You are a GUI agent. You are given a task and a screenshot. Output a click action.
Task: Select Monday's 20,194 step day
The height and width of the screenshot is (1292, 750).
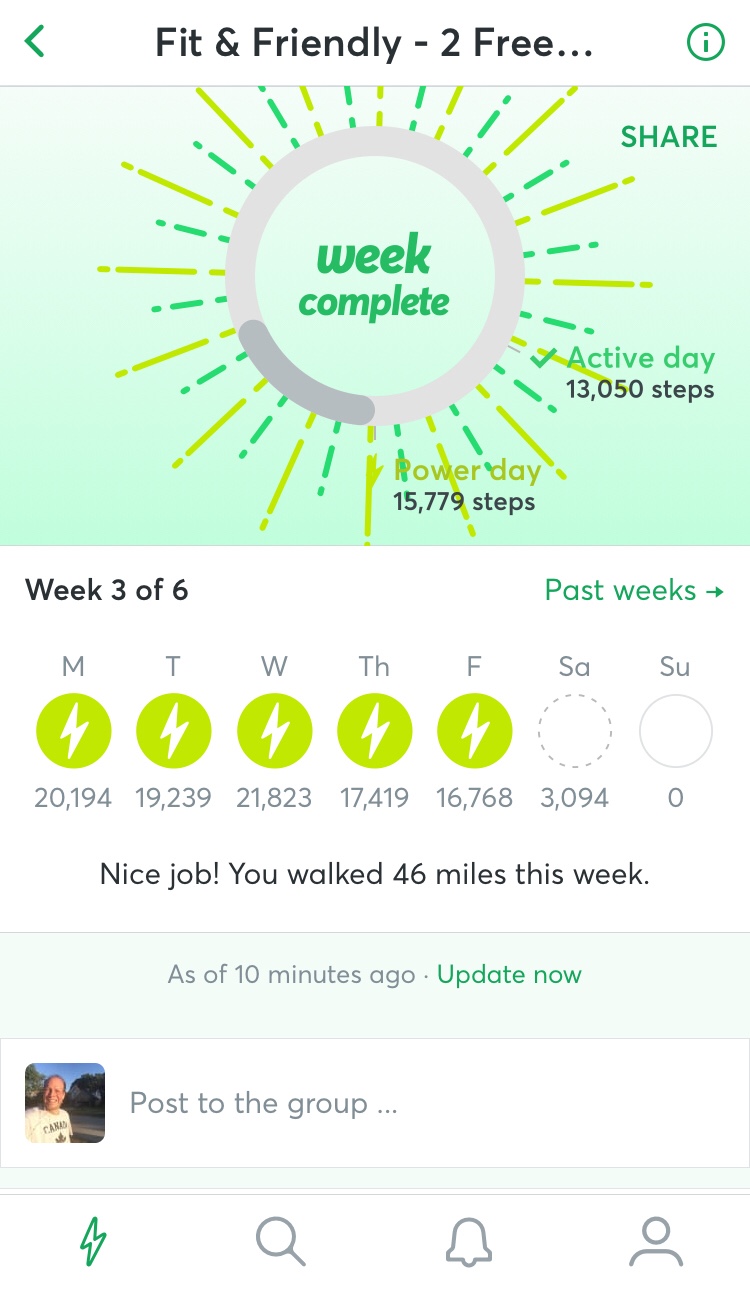73,732
